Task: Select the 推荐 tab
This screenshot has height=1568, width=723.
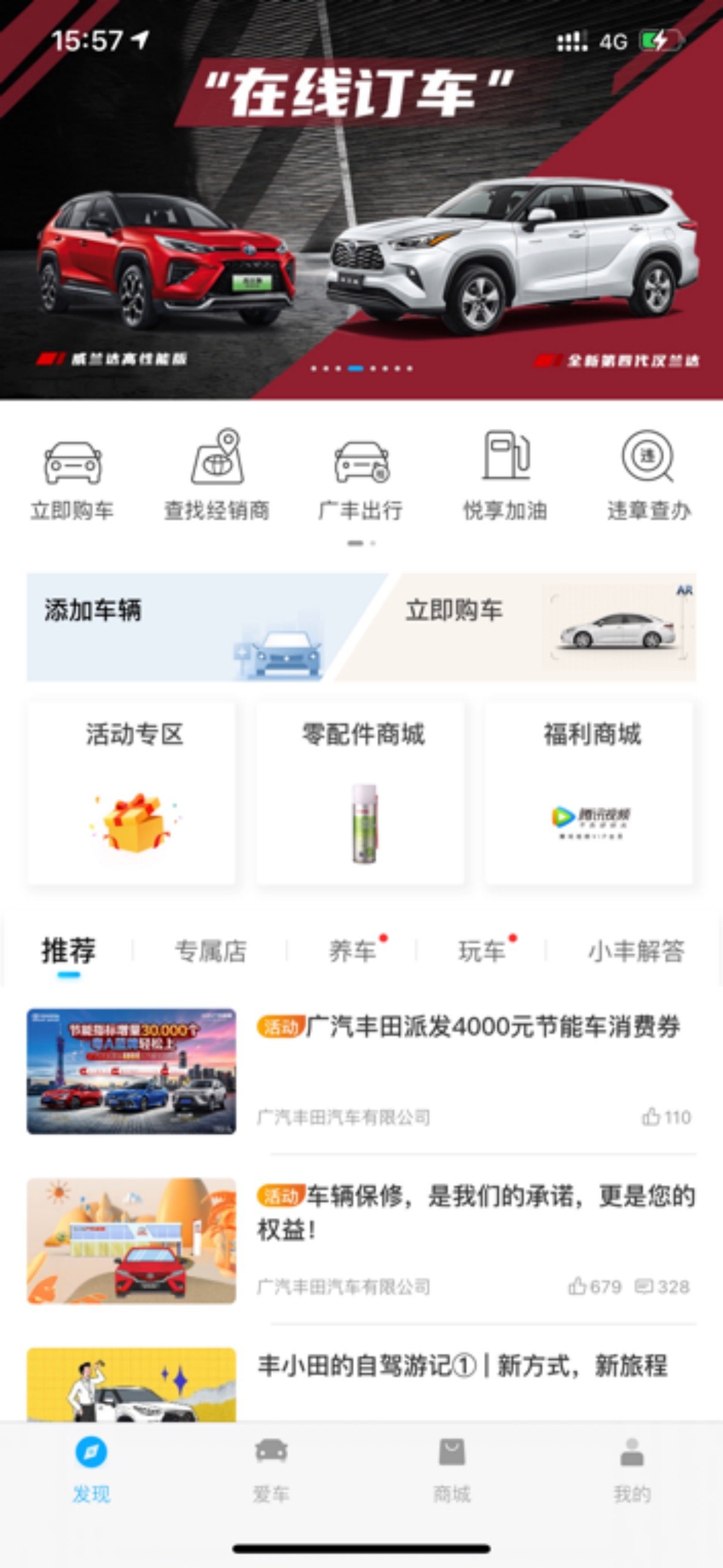Action: click(x=69, y=951)
